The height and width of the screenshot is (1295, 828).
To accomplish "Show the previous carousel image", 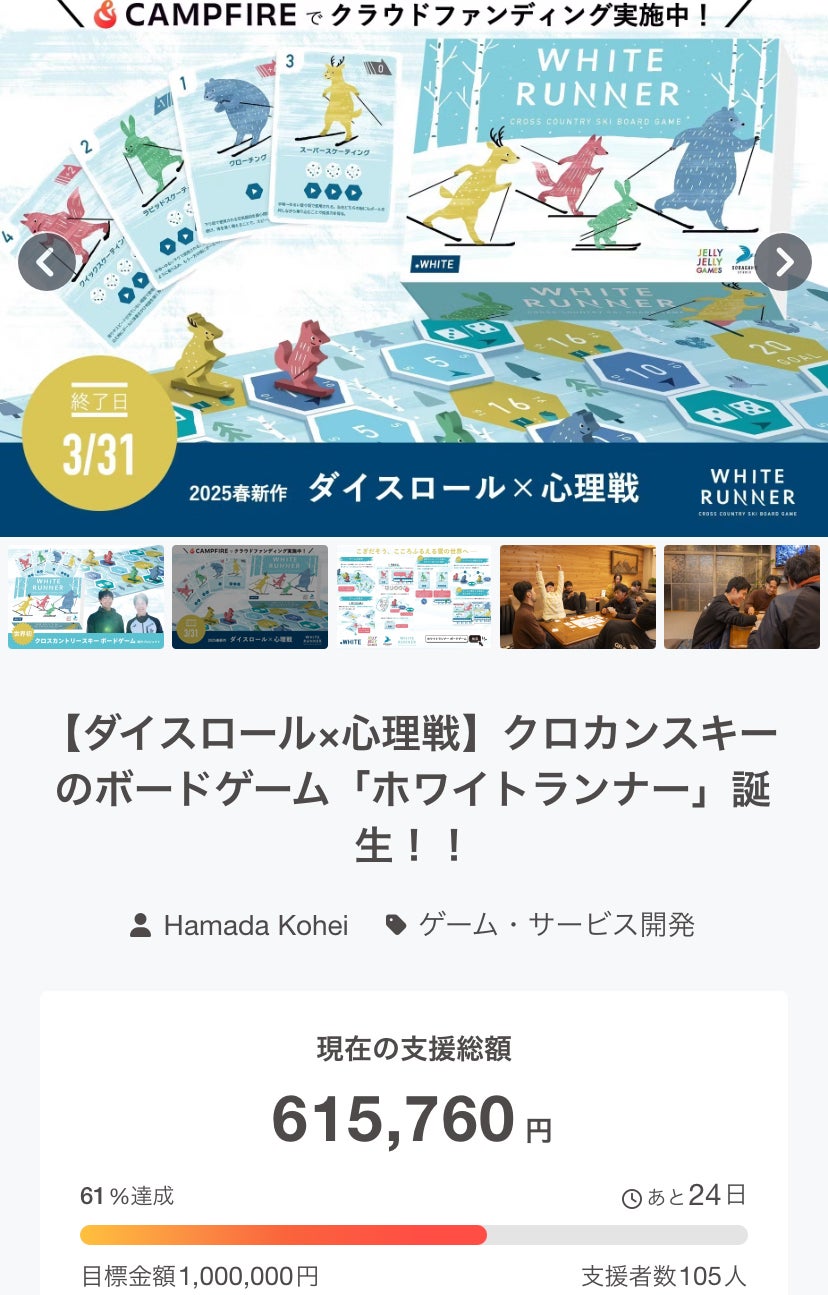I will (46, 262).
